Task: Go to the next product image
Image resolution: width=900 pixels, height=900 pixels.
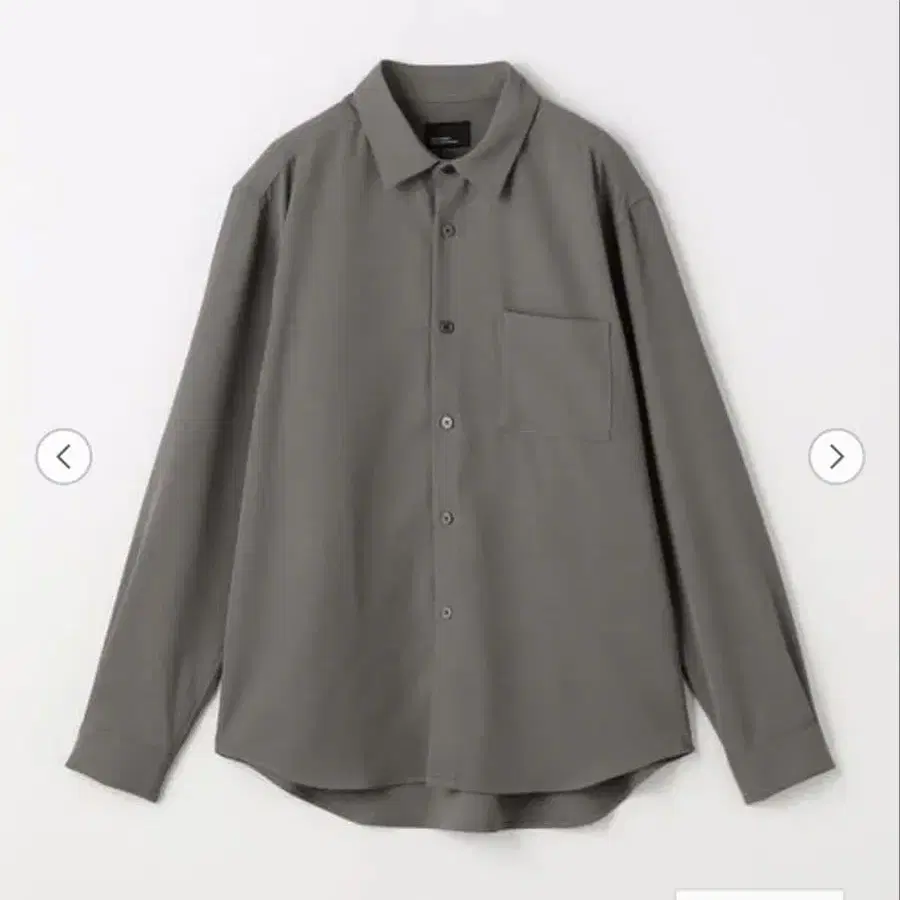Action: click(x=836, y=457)
